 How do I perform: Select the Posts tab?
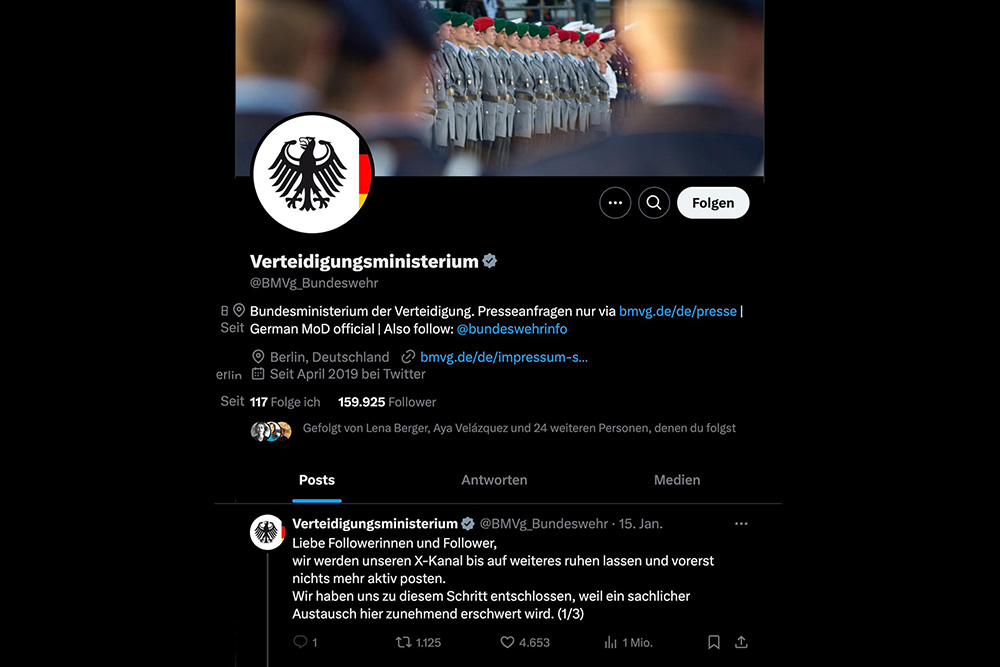[x=317, y=480]
